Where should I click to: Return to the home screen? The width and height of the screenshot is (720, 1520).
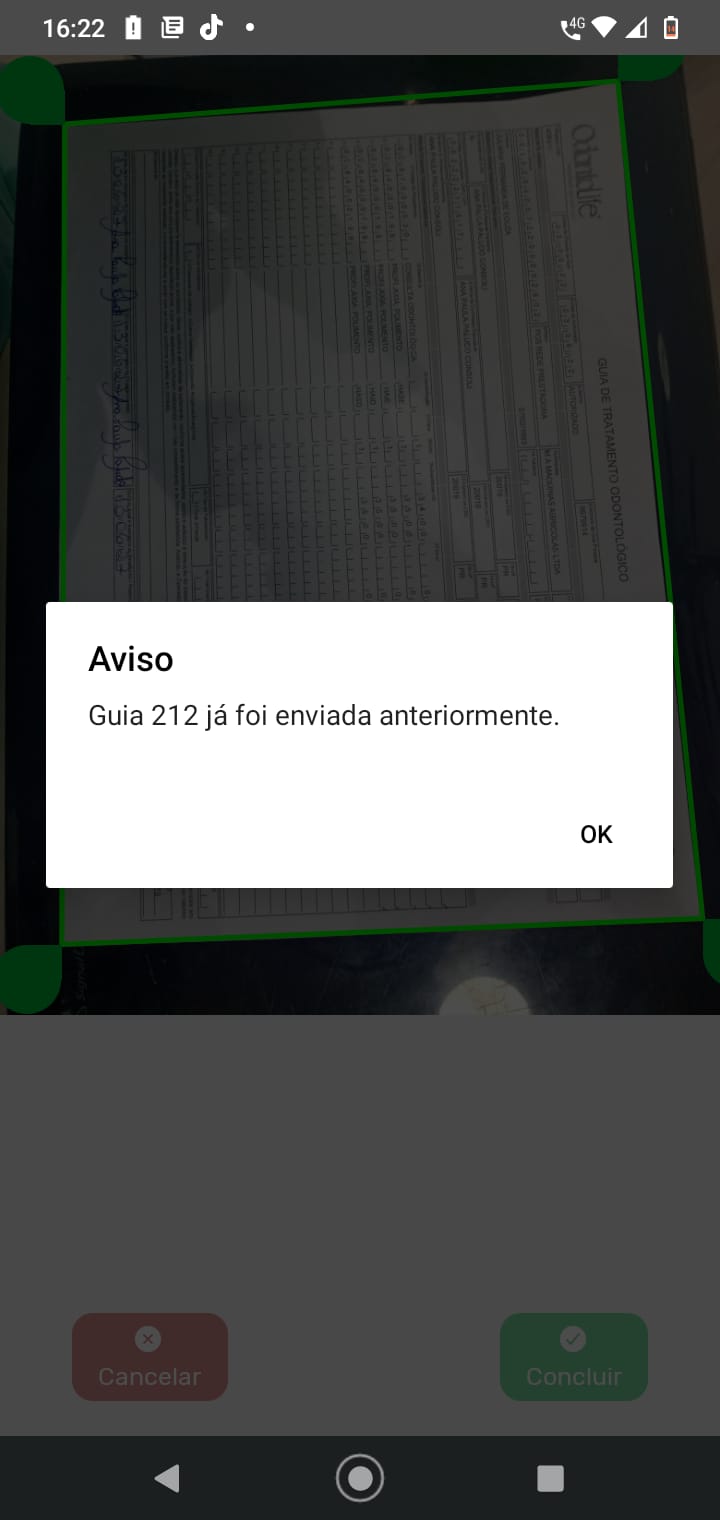pos(360,1478)
